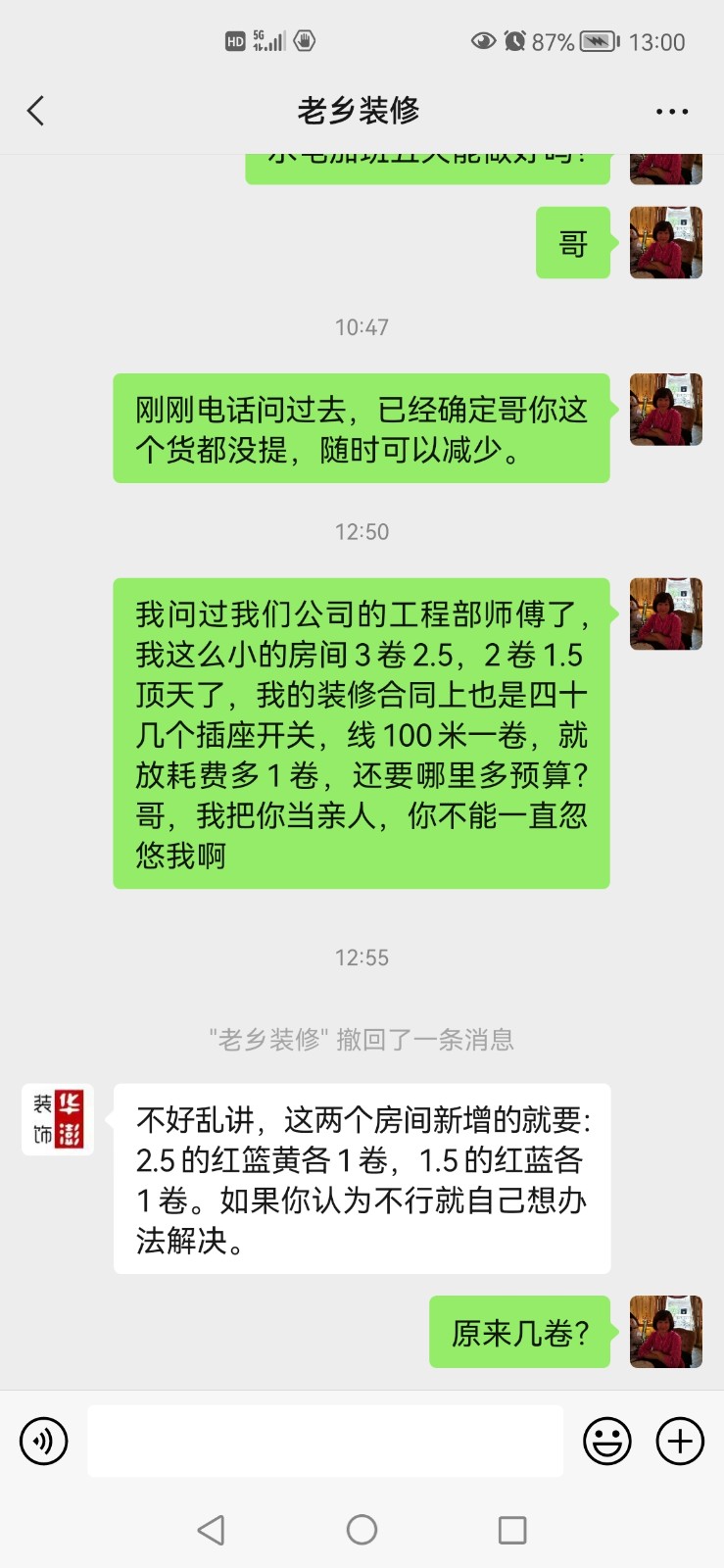The height and width of the screenshot is (1568, 724).
Task: Open the plus attachment menu
Action: 680,1441
